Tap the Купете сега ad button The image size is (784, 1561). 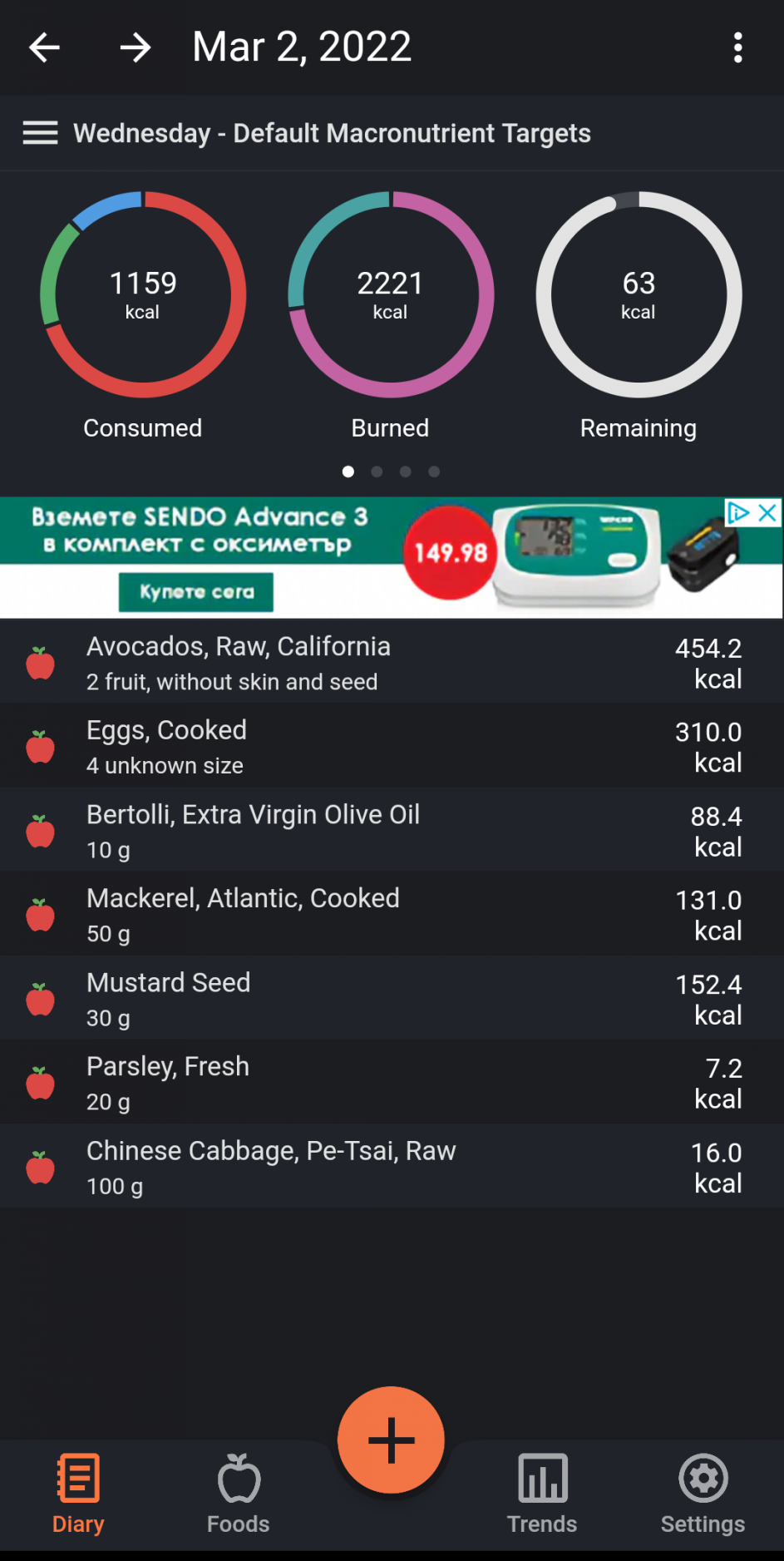point(196,592)
